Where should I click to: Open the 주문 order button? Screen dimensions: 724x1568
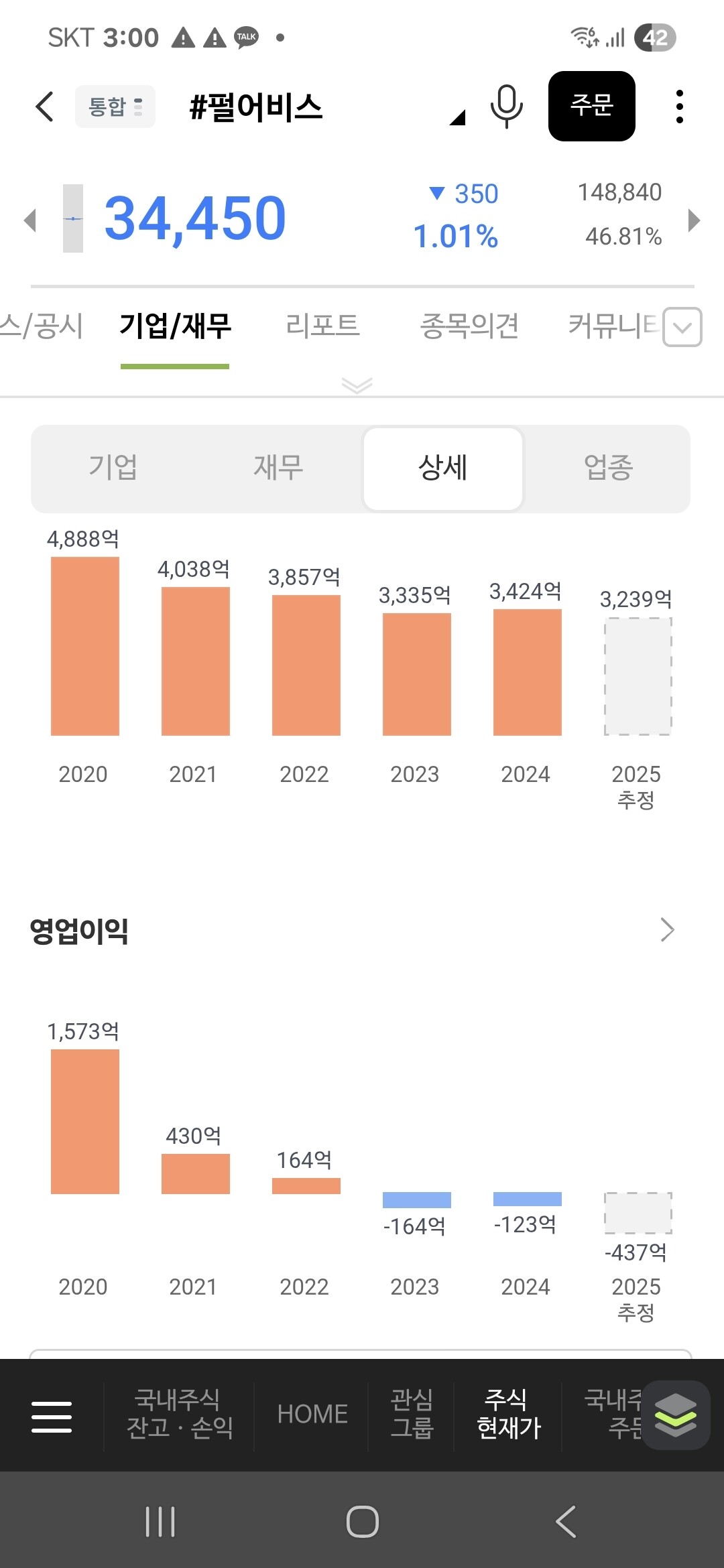pos(591,106)
